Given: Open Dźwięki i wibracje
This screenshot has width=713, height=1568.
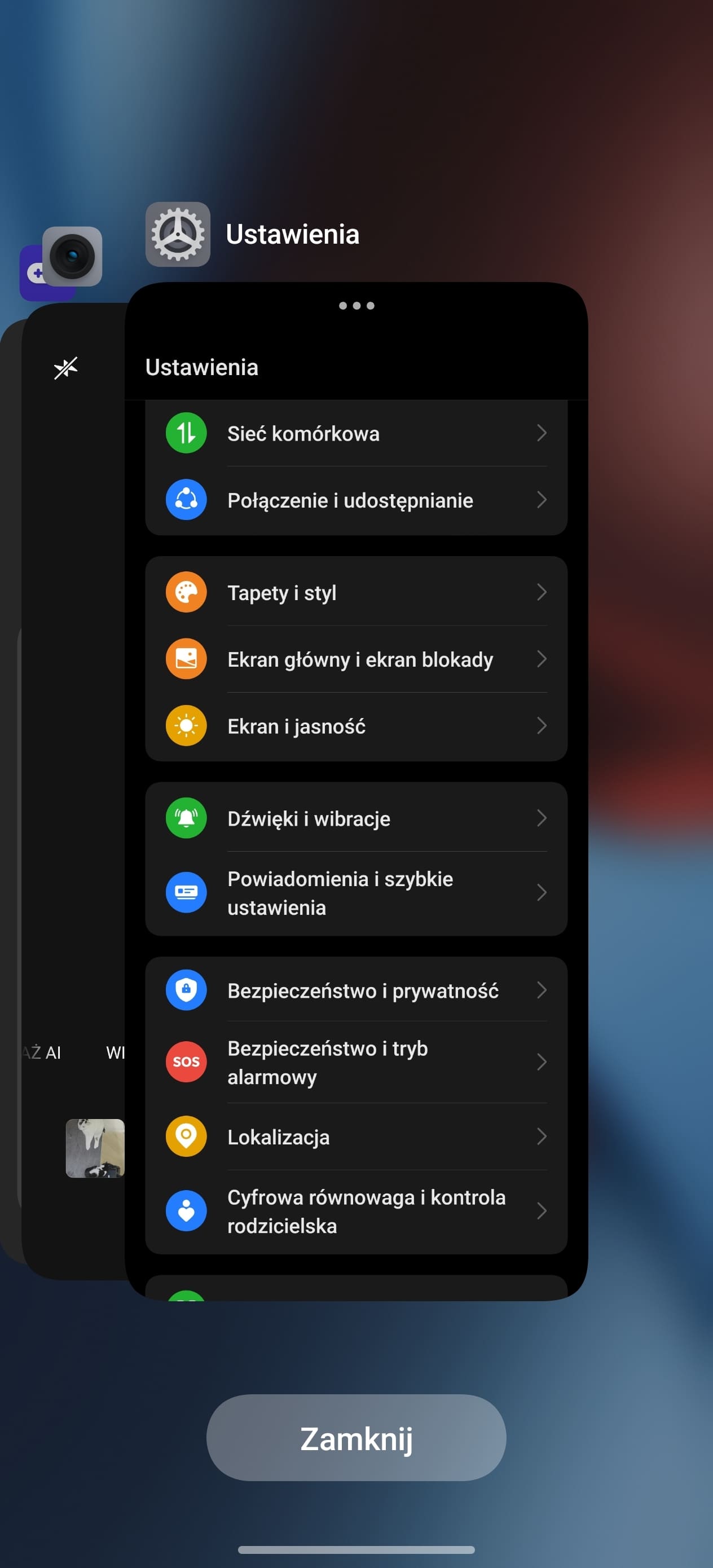Looking at the screenshot, I should [x=356, y=818].
